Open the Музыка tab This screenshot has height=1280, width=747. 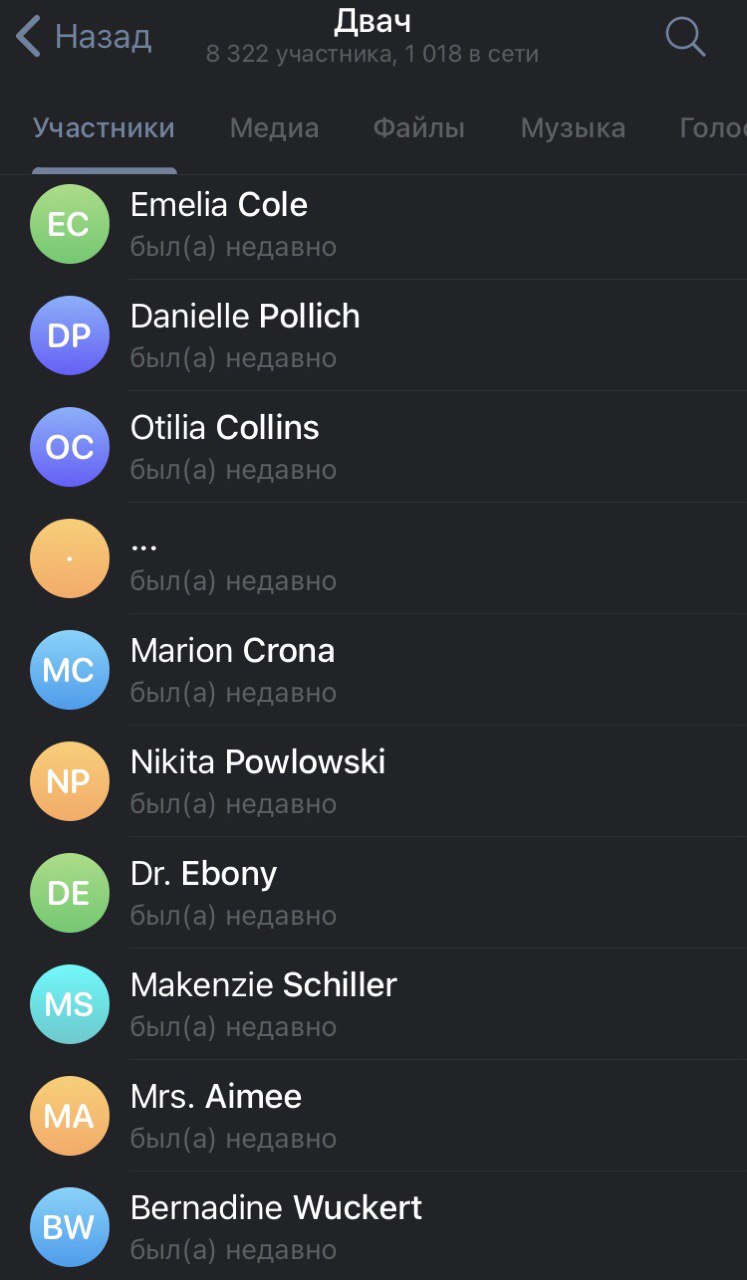pyautogui.click(x=573, y=128)
